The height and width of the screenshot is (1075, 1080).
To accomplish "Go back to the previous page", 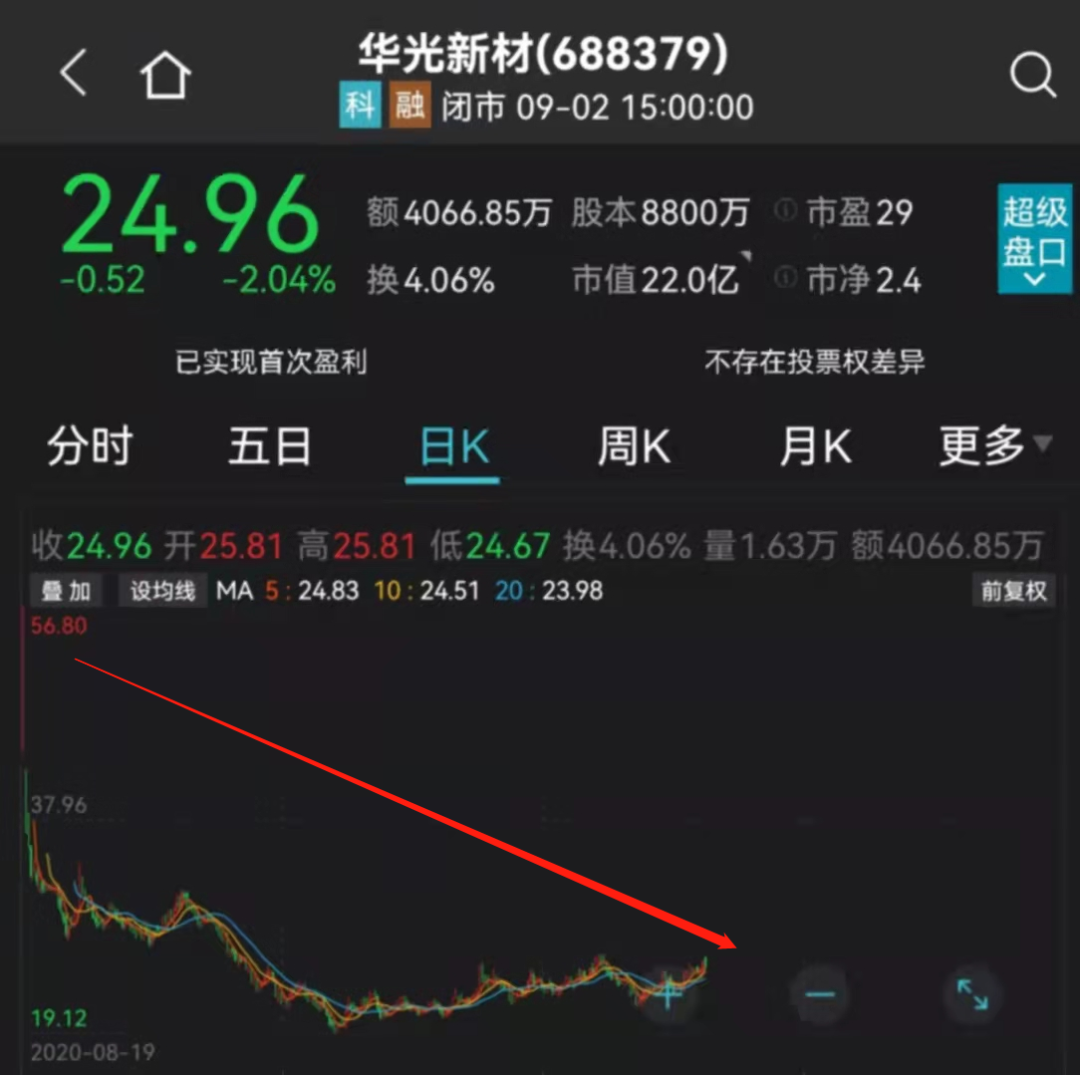I will tap(73, 74).
